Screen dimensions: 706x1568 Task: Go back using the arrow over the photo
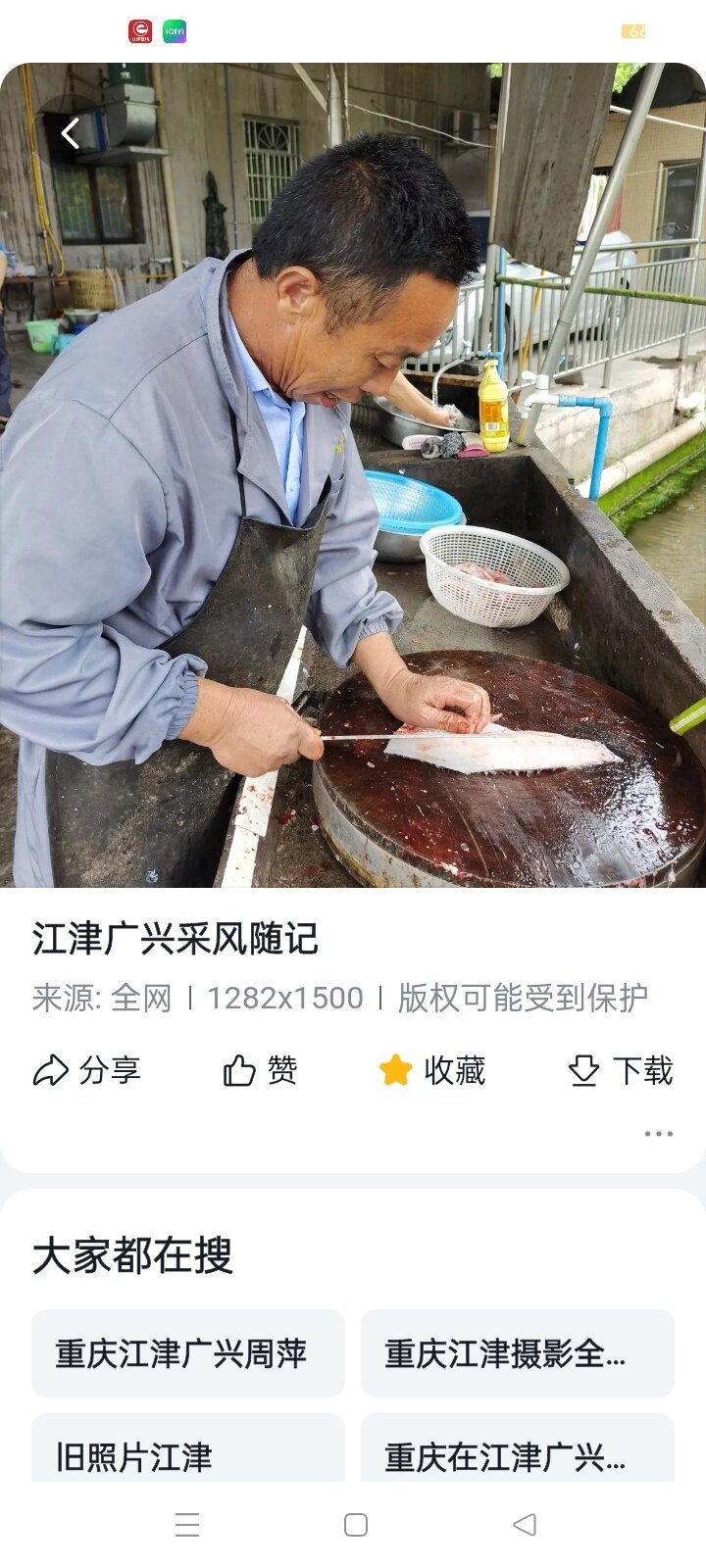(71, 133)
